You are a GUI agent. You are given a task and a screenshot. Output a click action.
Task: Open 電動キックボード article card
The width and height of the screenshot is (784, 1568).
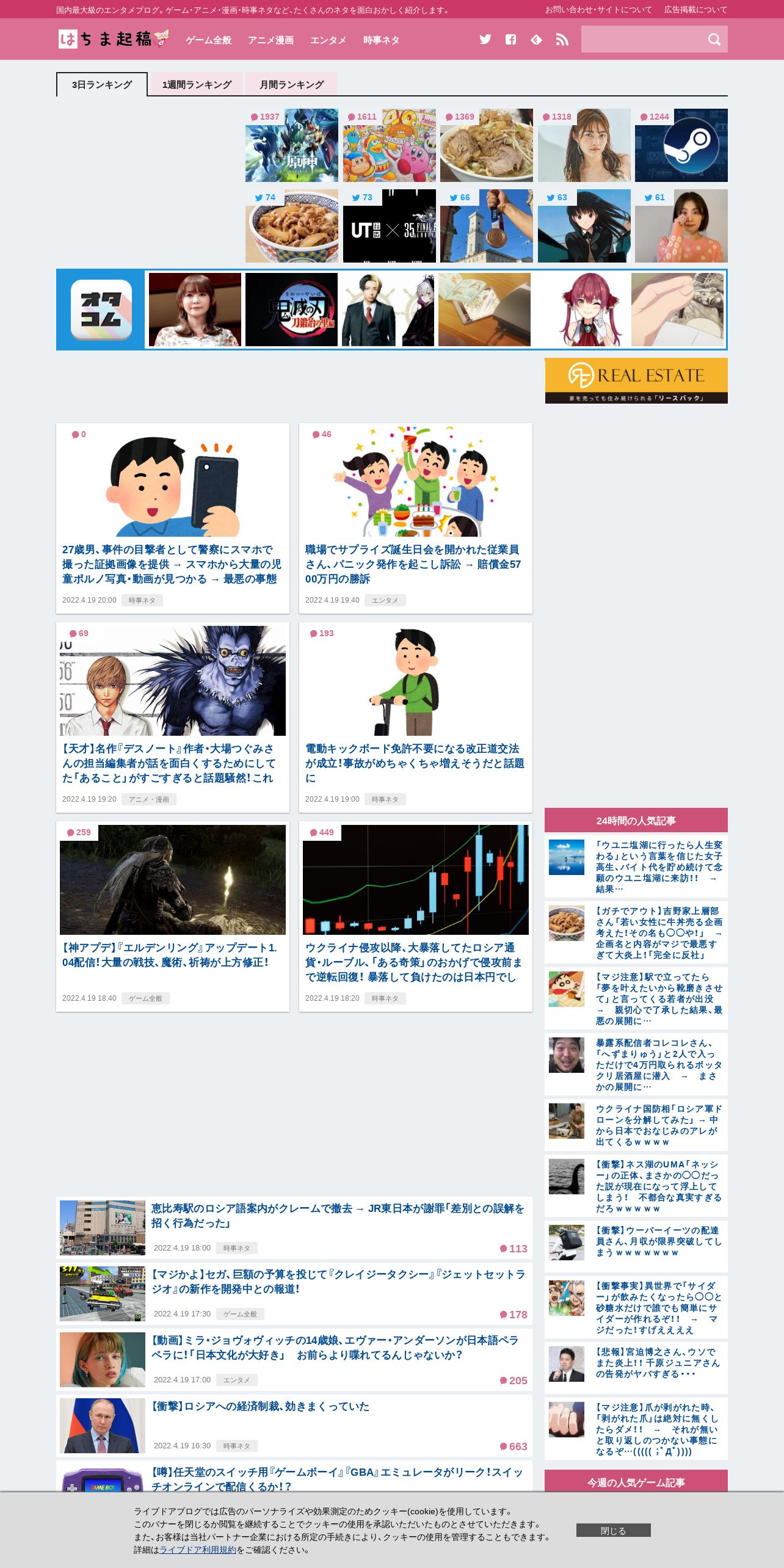[416, 717]
